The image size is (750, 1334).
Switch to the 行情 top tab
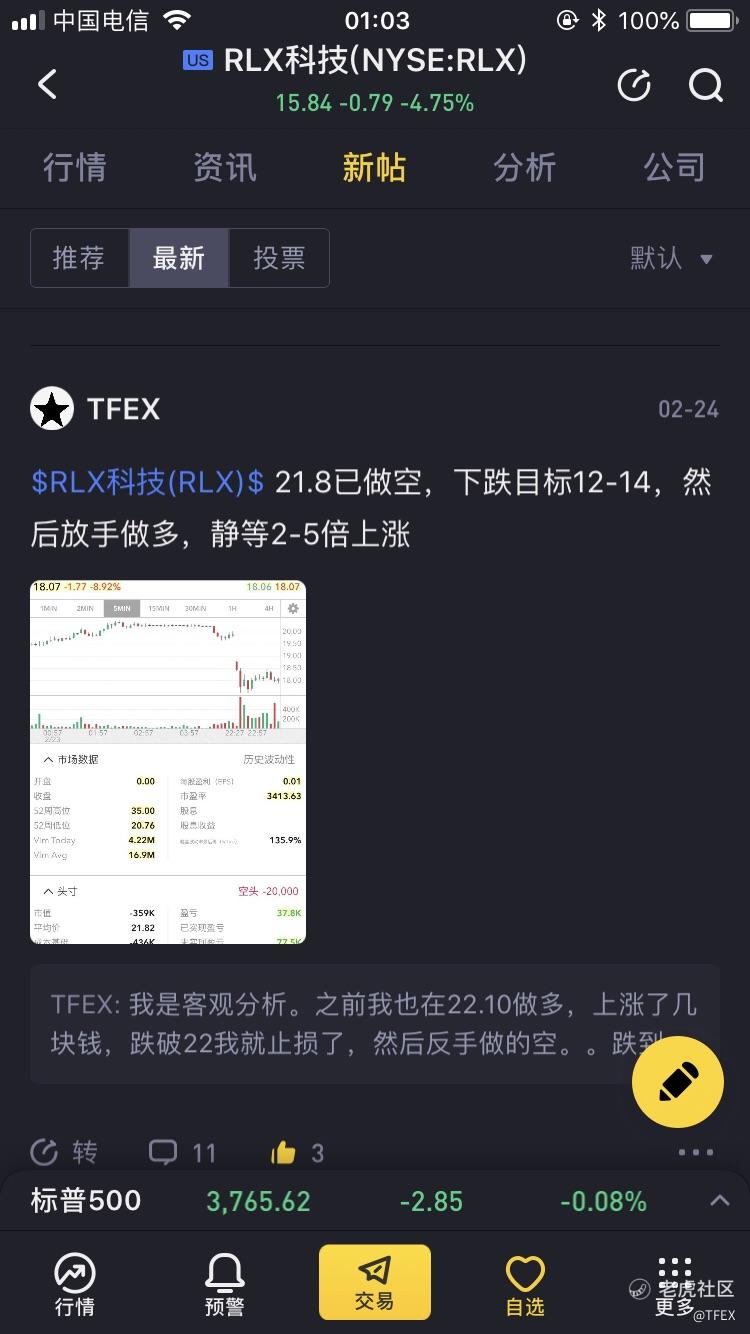[74, 167]
